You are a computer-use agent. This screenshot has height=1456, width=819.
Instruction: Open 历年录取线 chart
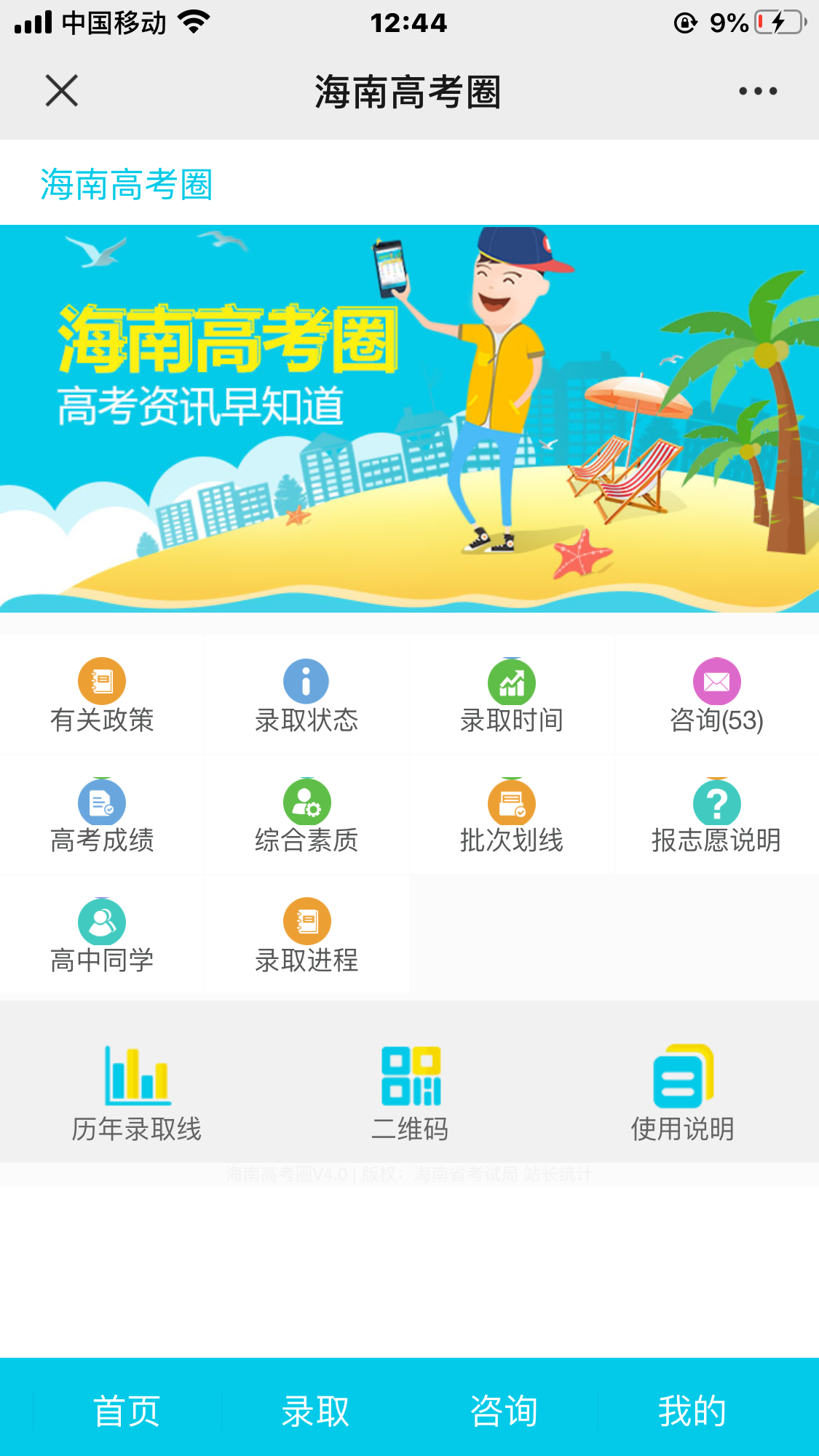point(137,1092)
